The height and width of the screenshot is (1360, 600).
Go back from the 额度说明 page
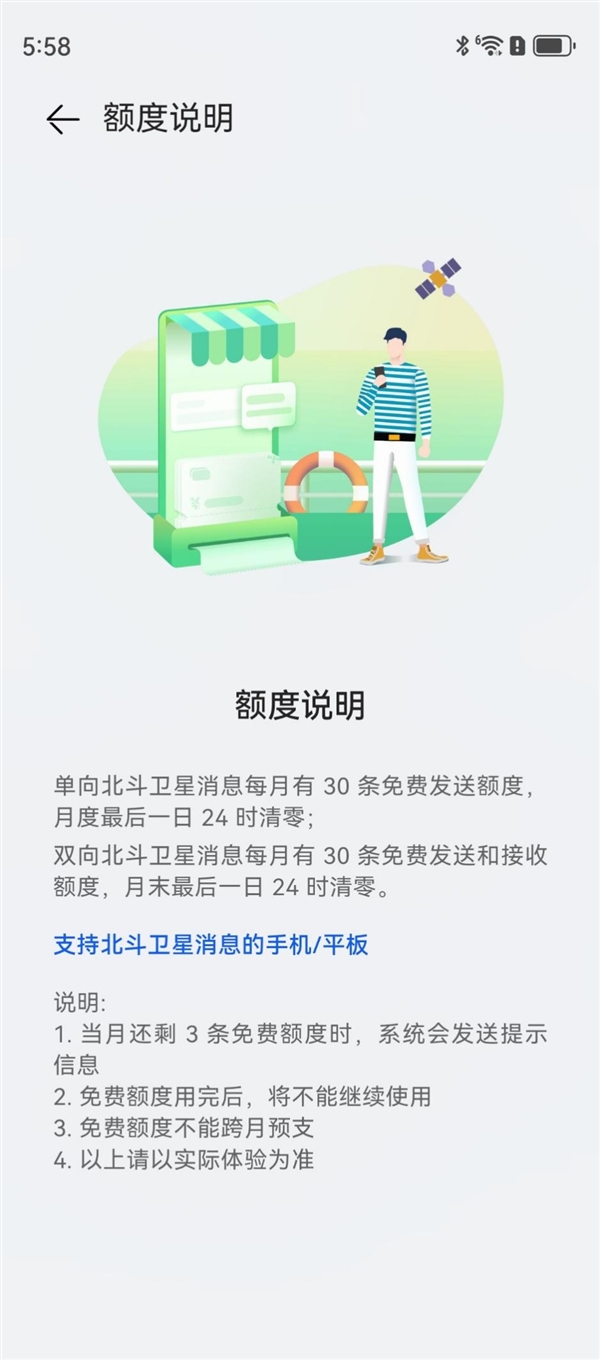coord(62,120)
